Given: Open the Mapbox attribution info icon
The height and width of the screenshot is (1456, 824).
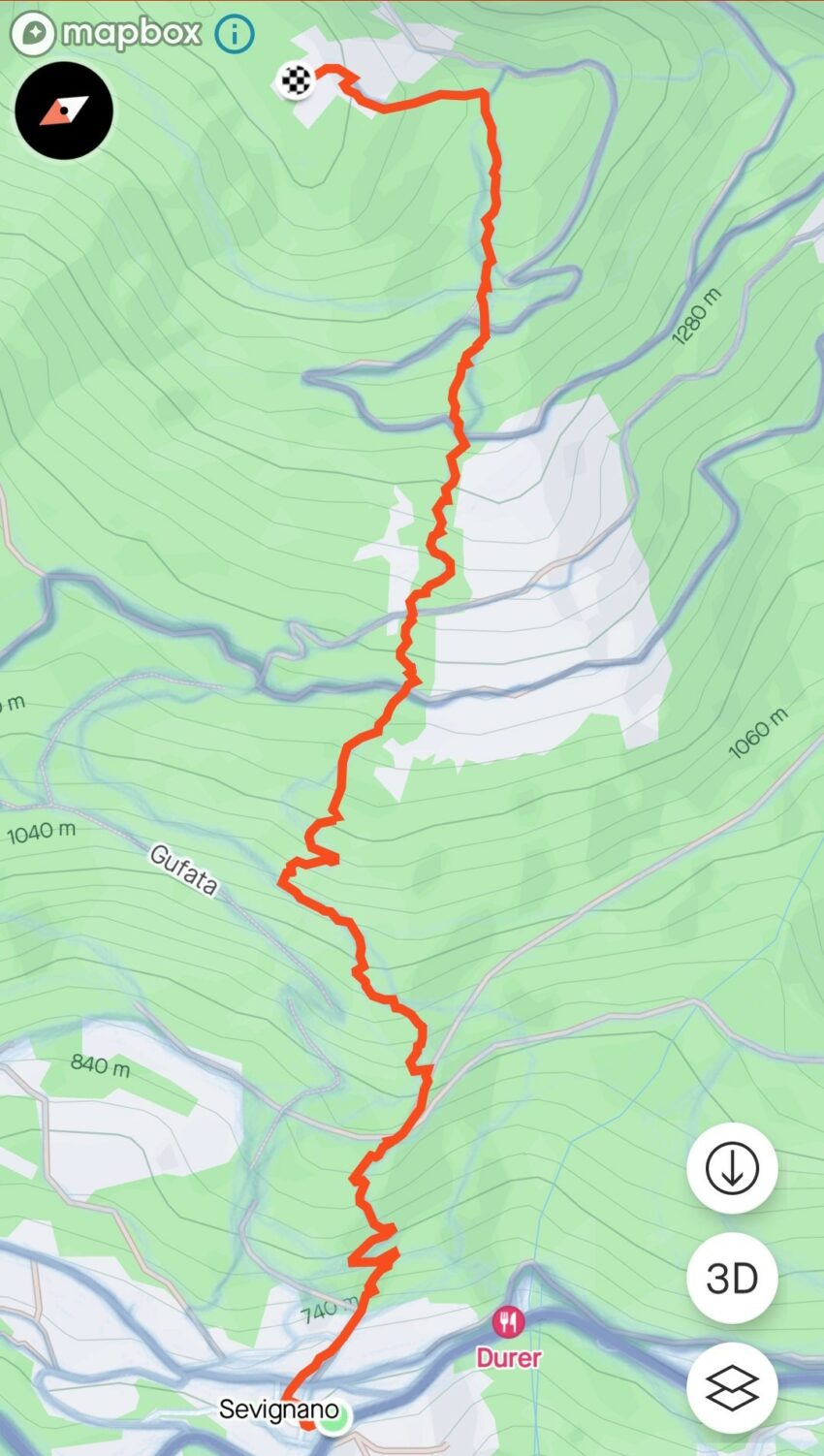Looking at the screenshot, I should 234,35.
